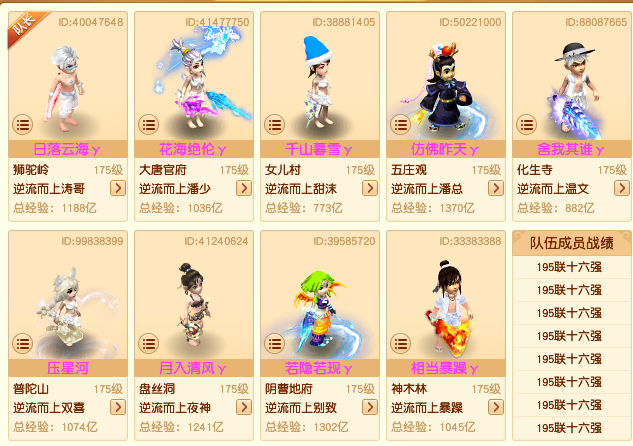Tap the list icon on 仿佛昨天's card
The image size is (633, 446).
(400, 124)
